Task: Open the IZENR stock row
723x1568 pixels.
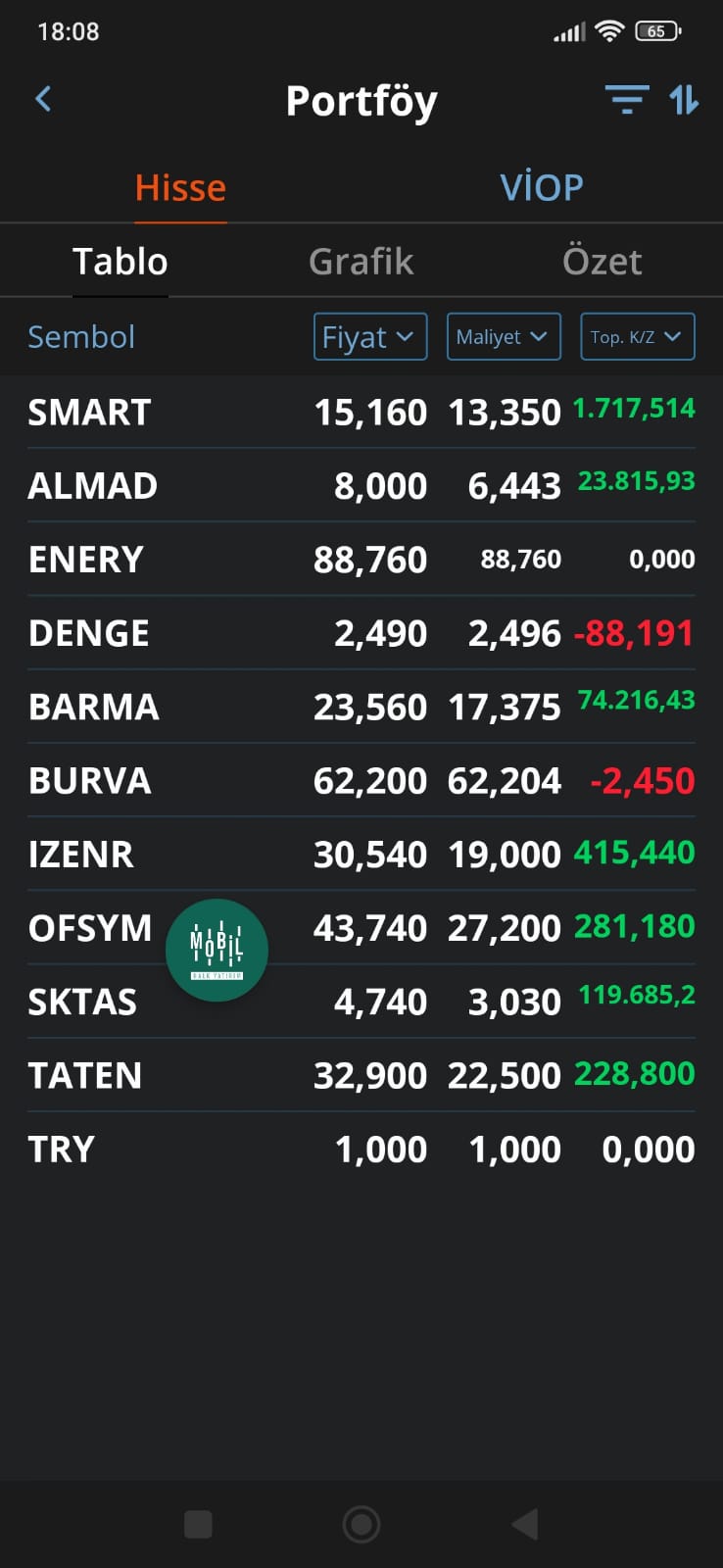Action: coord(361,854)
